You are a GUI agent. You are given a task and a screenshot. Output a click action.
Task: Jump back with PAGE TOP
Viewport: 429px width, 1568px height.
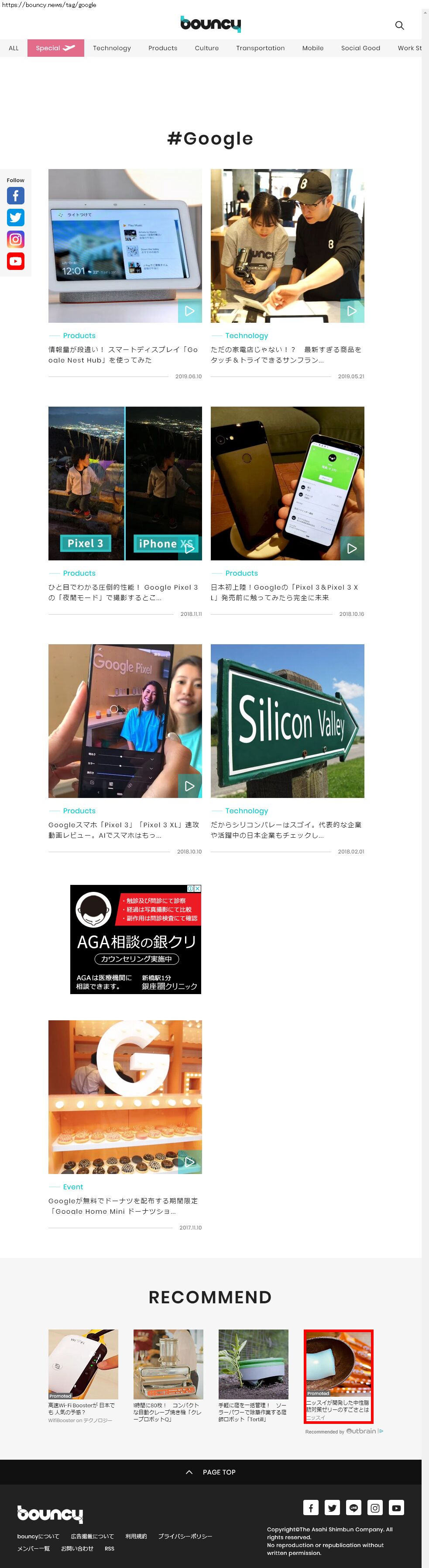click(210, 1472)
